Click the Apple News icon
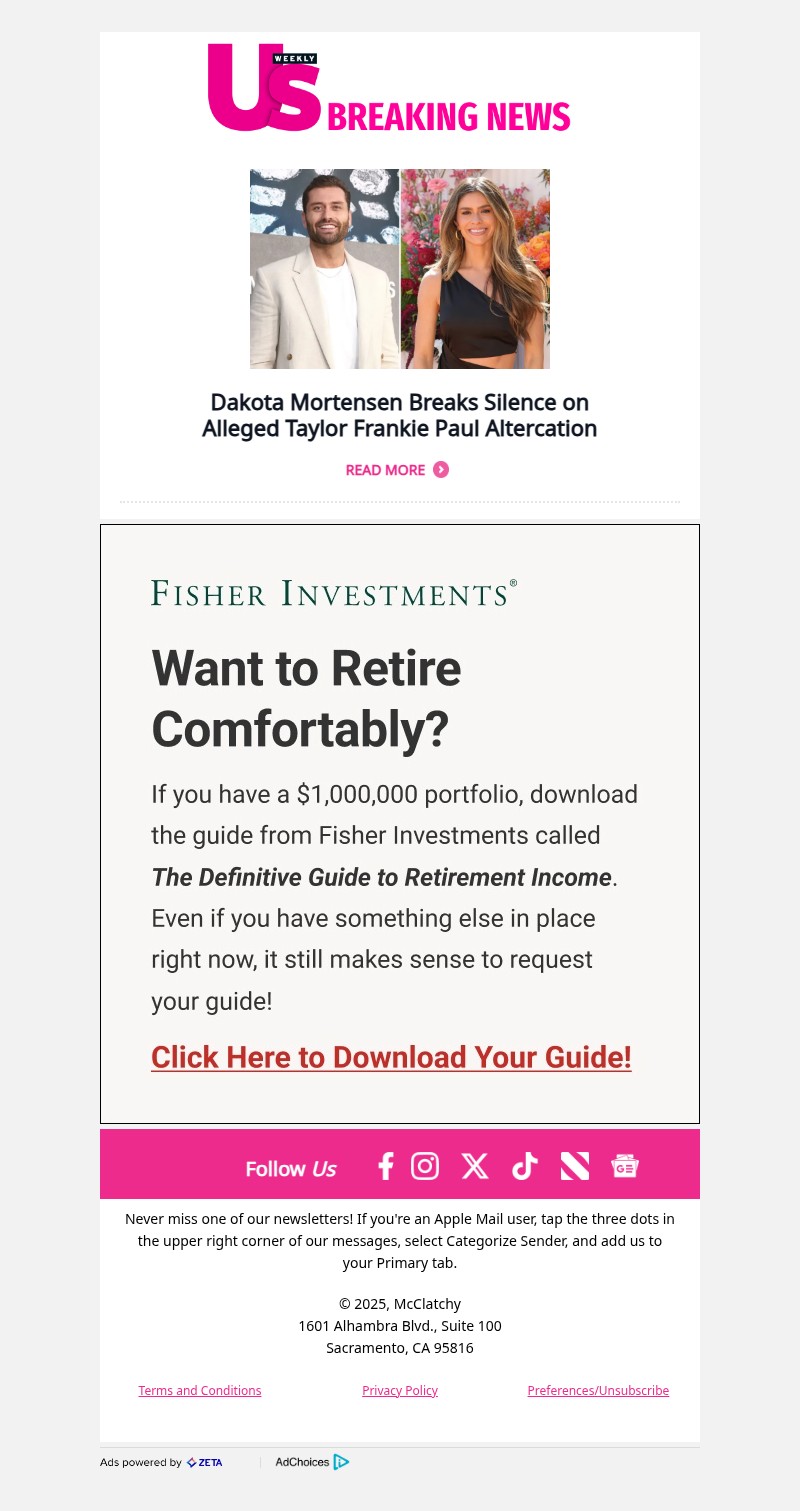Screen dimensions: 800x1511 click(x=573, y=1165)
